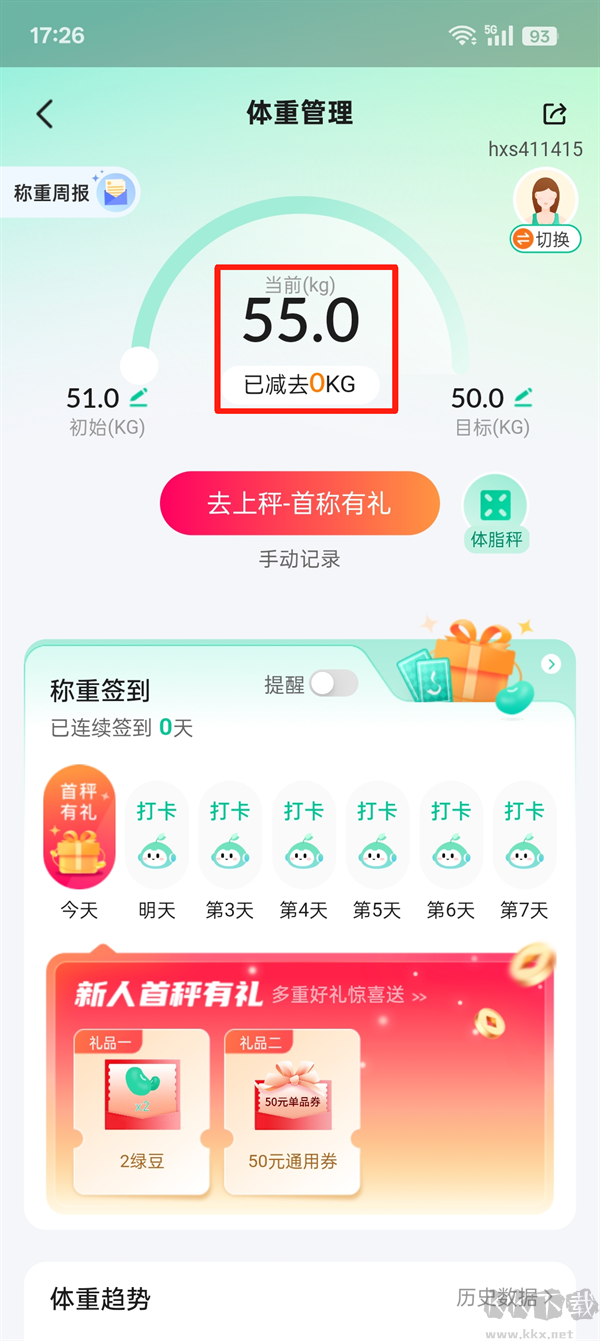Image resolution: width=600 pixels, height=1341 pixels.
Task: Tap 去上秤-首称有礼 button
Action: pos(299,503)
